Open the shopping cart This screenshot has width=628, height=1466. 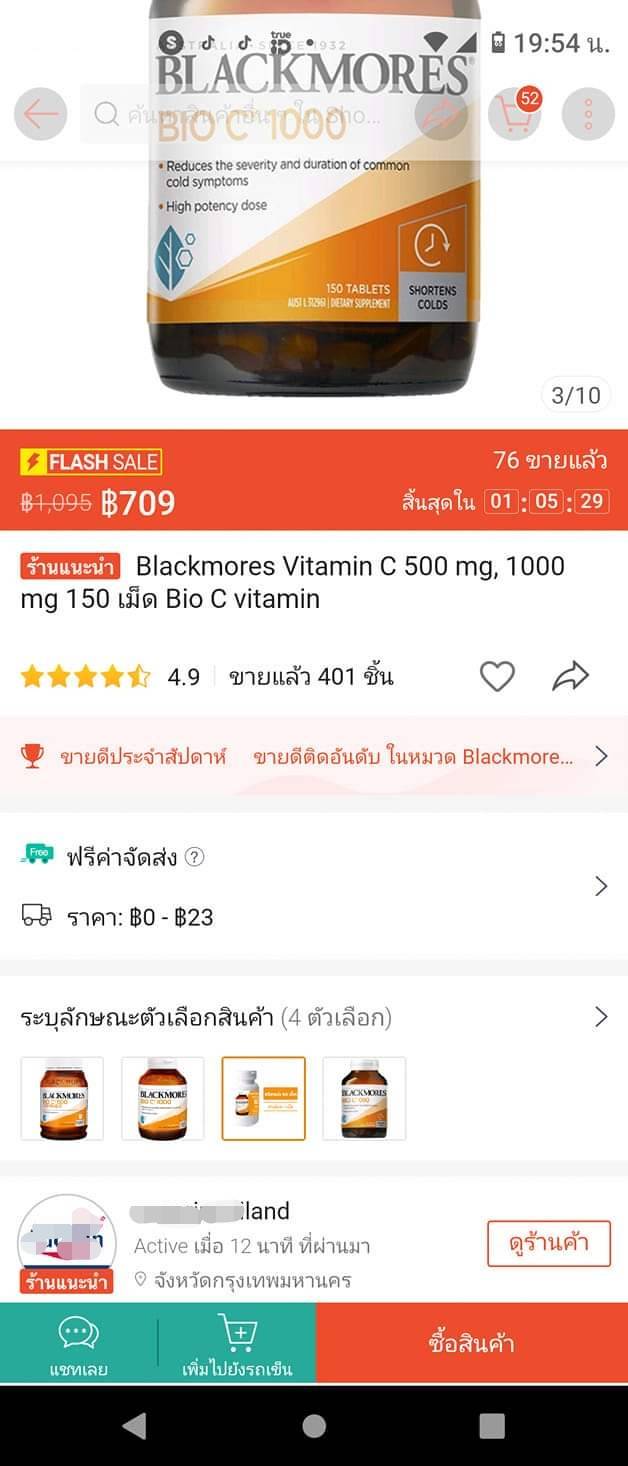pos(514,114)
